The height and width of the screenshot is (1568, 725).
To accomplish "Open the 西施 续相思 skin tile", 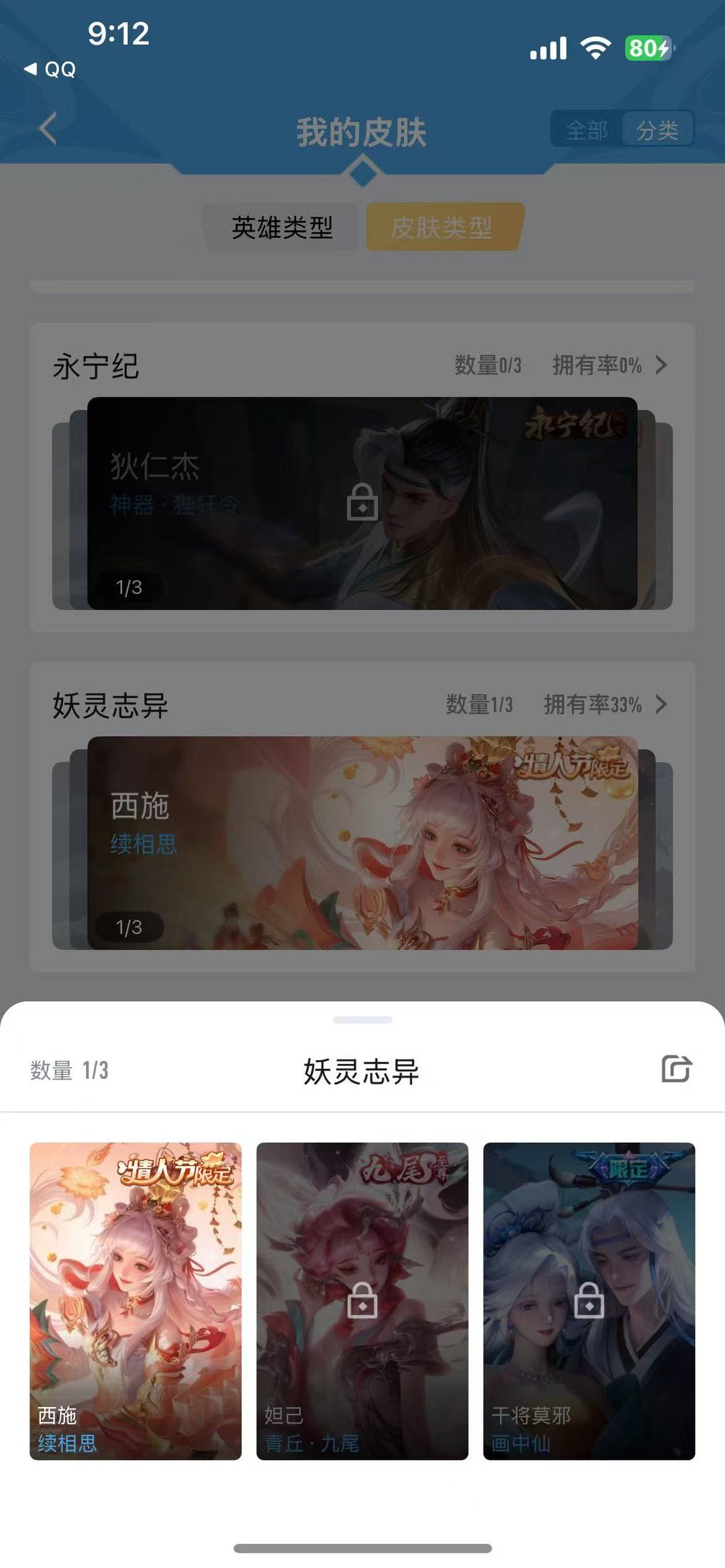I will [x=136, y=1301].
